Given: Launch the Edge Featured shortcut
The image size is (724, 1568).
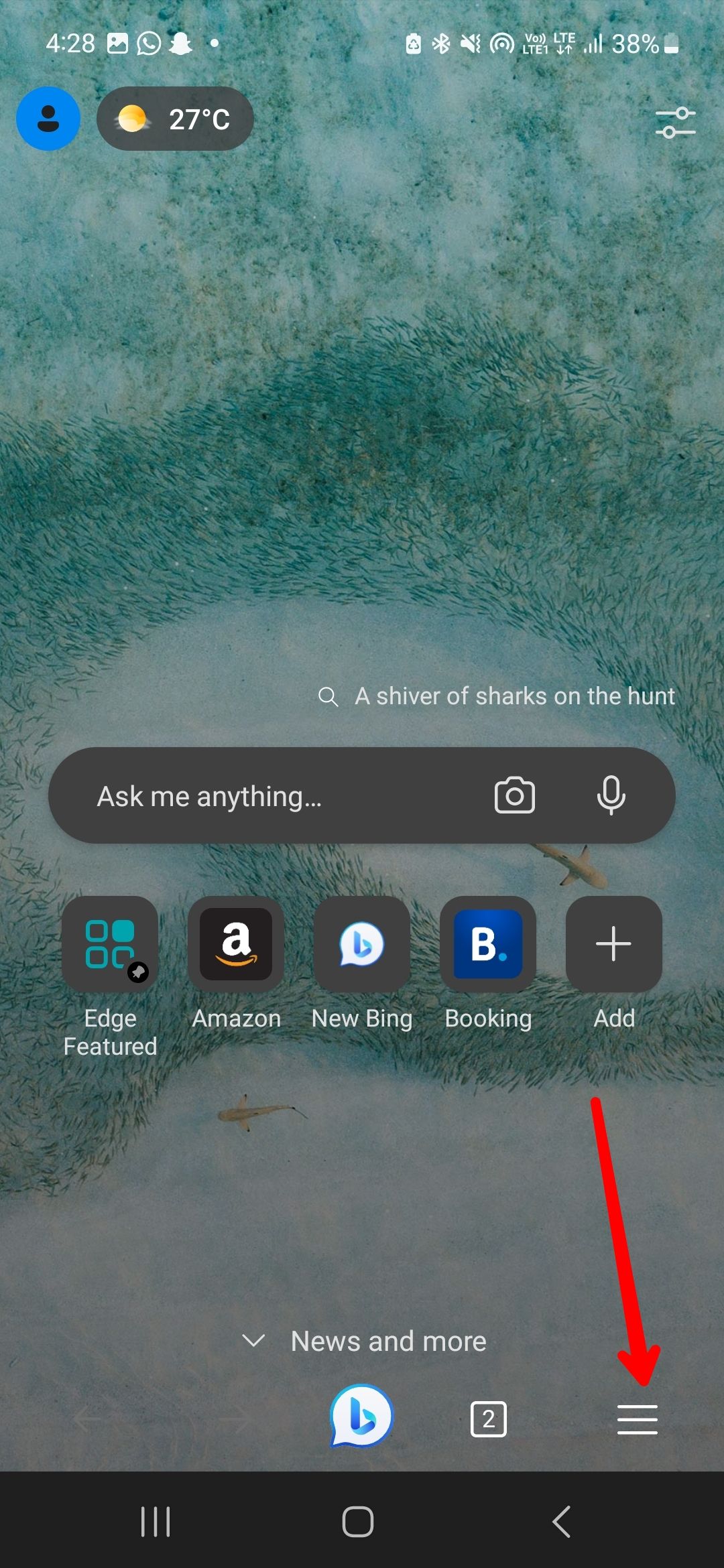Looking at the screenshot, I should (110, 945).
